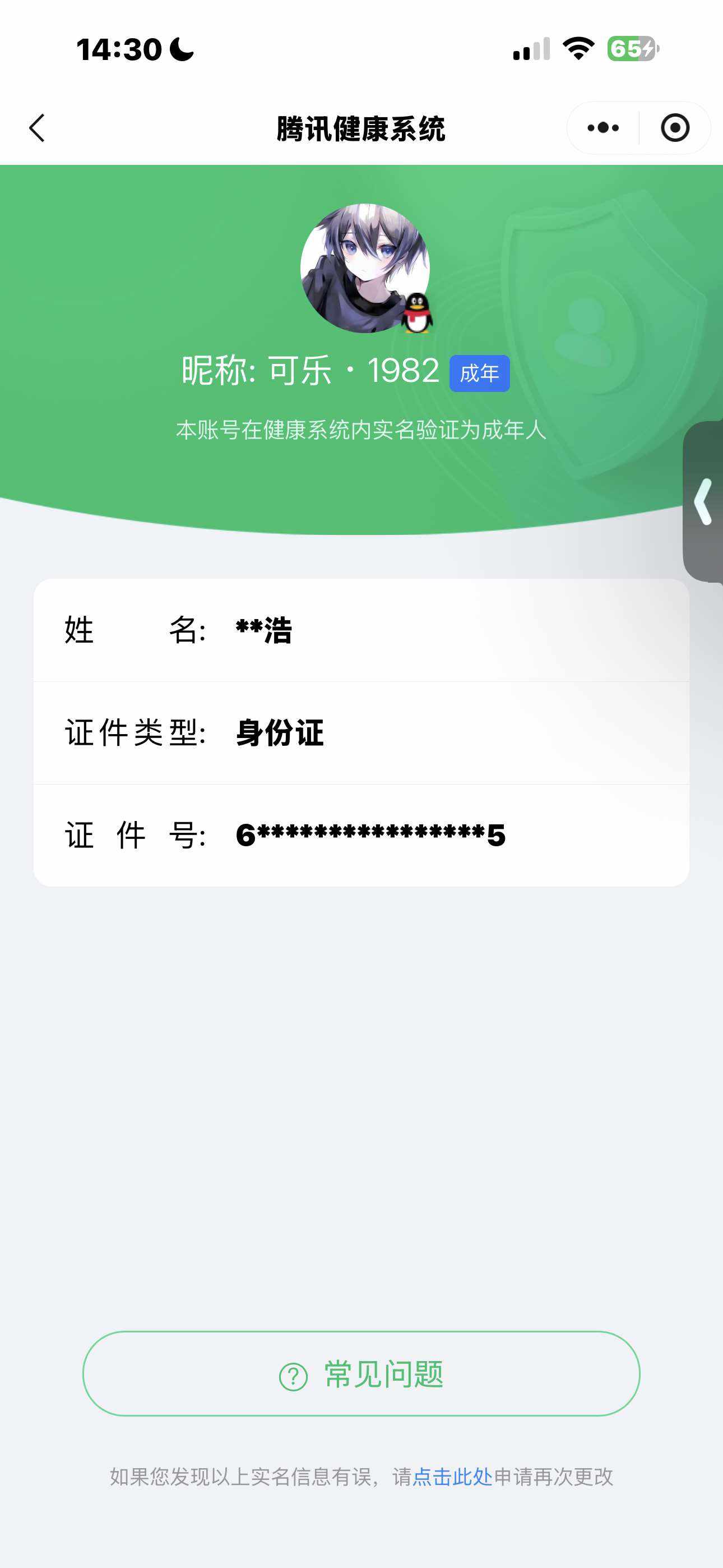Click the 腾讯健康系统 title
This screenshot has height=1568, width=723.
tap(361, 127)
